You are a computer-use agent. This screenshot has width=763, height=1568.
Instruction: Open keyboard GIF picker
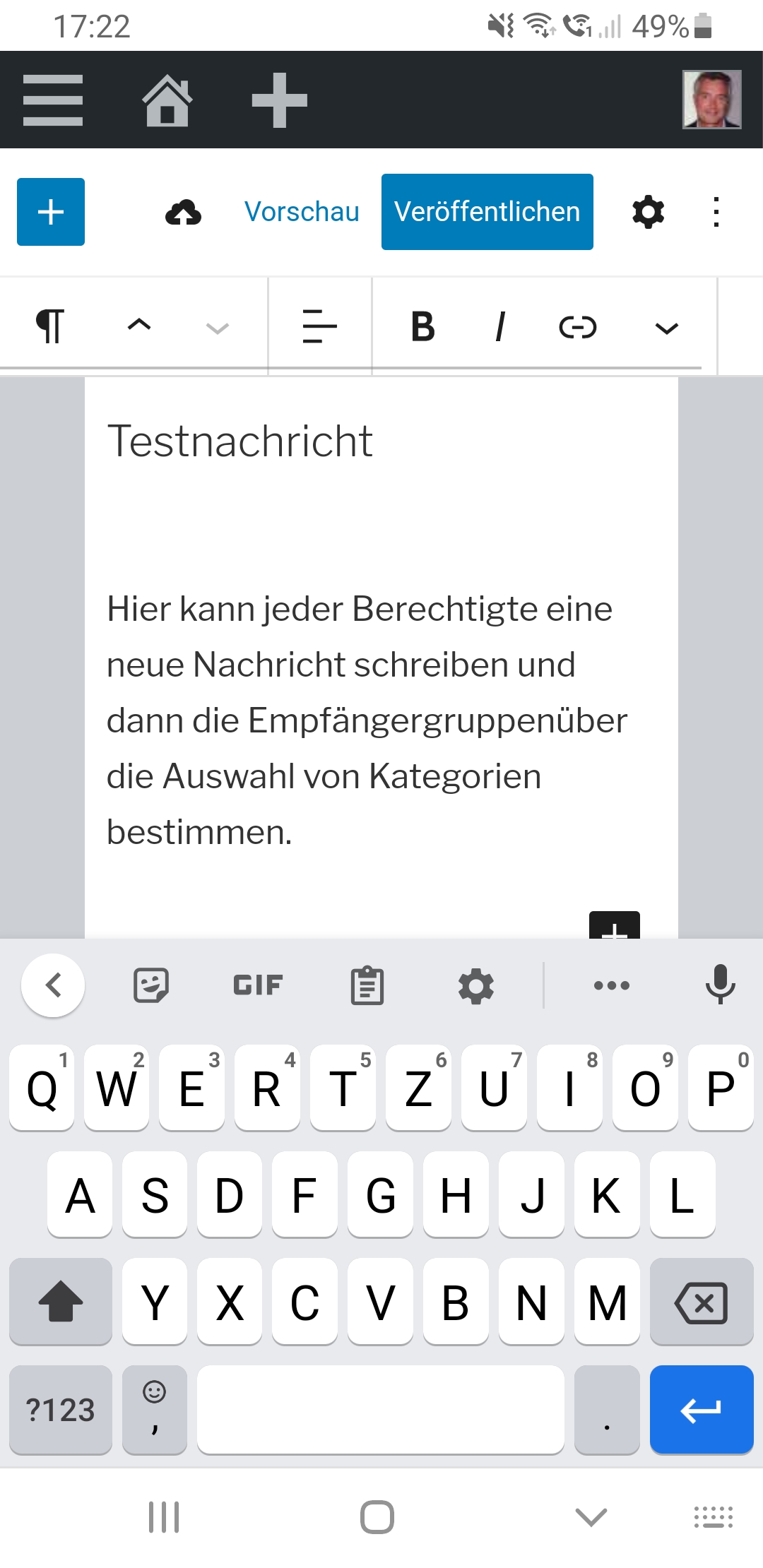click(x=258, y=985)
